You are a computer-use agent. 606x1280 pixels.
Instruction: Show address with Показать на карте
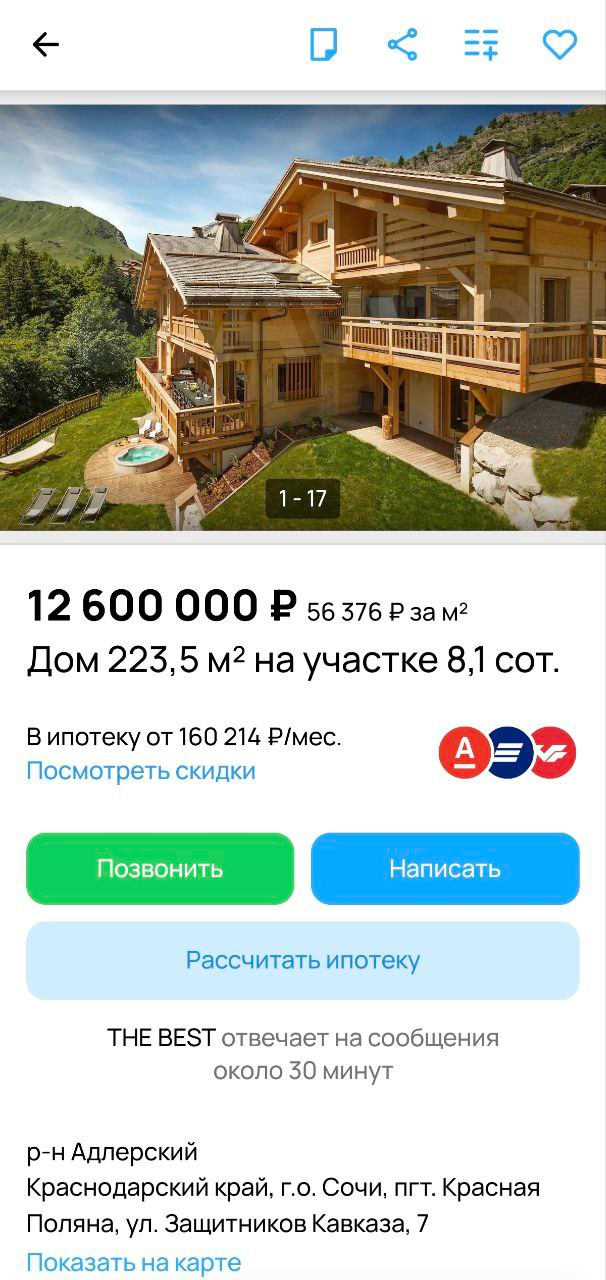134,1263
